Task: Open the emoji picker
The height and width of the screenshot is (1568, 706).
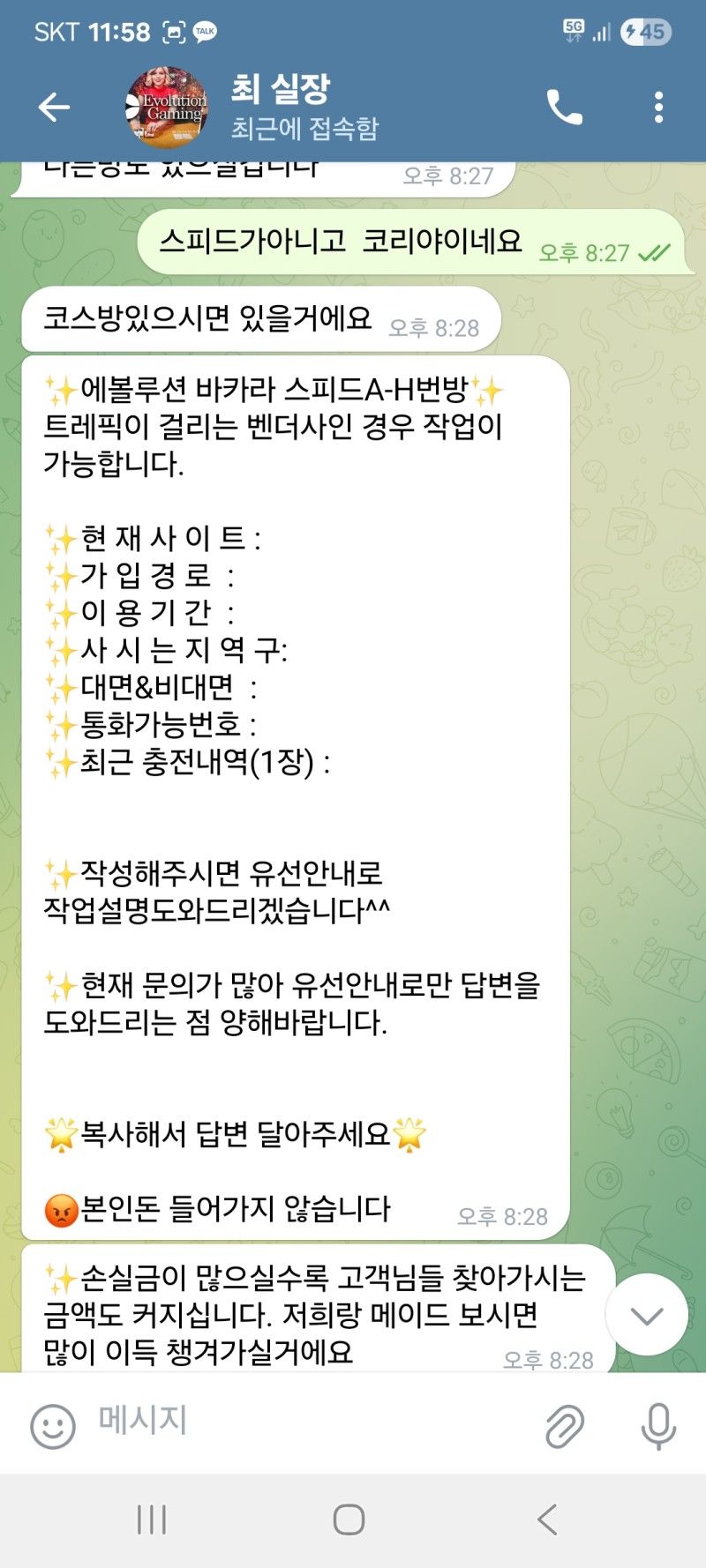Action: click(x=53, y=1424)
